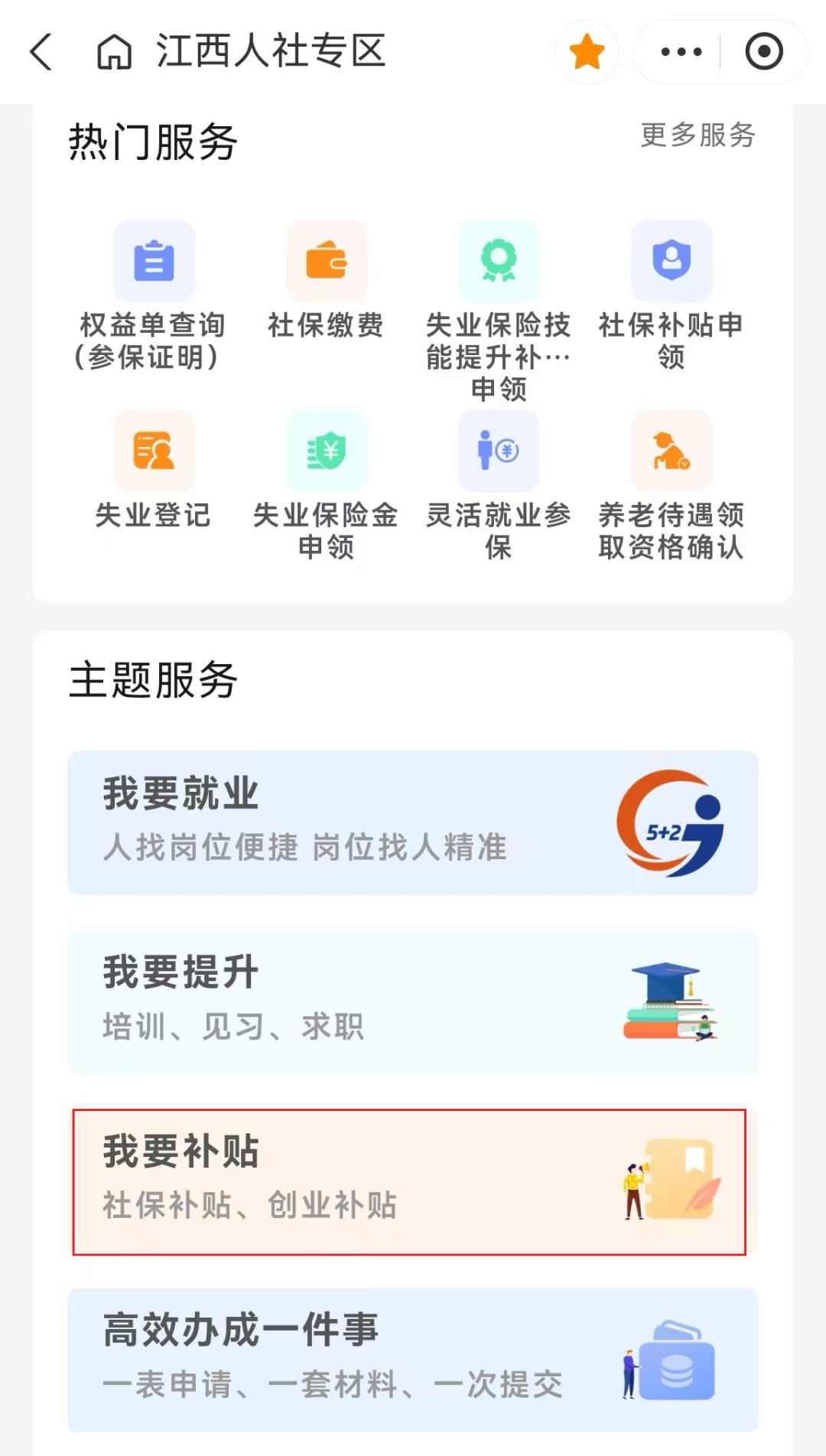Open 更多服务 link

698,135
